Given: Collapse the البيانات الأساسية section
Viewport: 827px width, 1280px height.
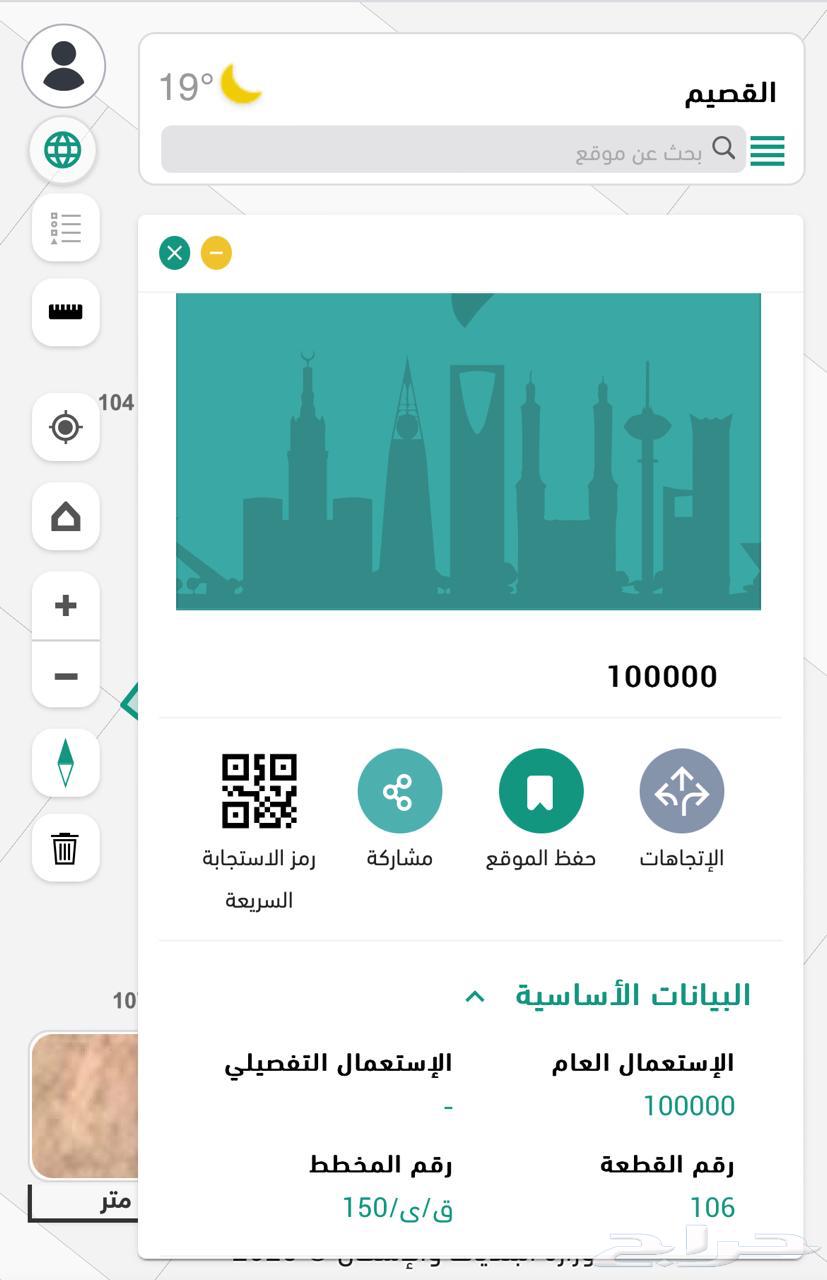Looking at the screenshot, I should coord(476,996).
